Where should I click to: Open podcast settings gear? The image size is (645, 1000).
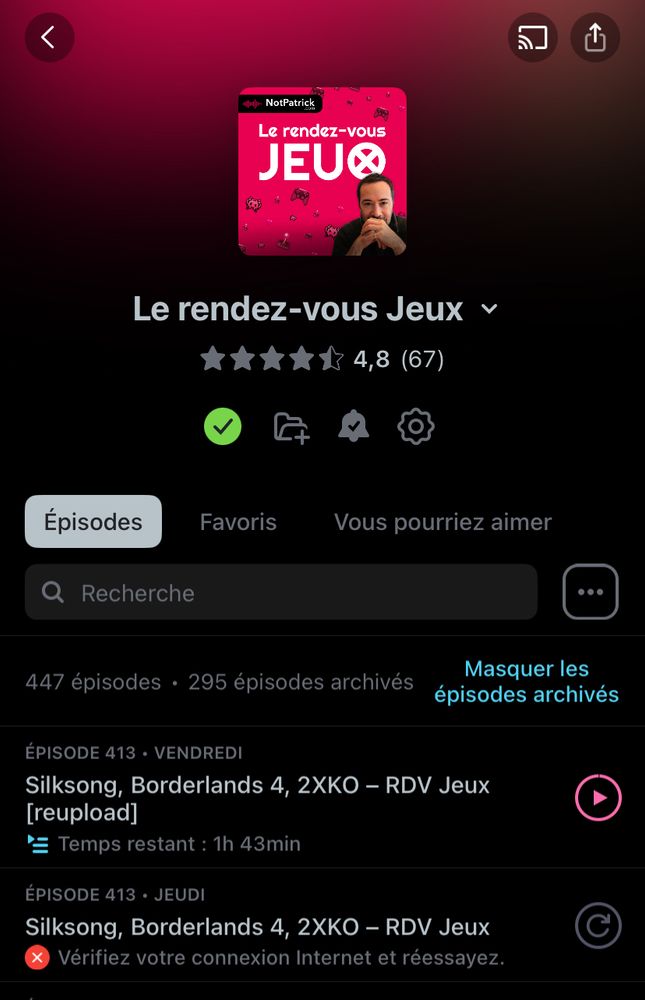point(415,427)
